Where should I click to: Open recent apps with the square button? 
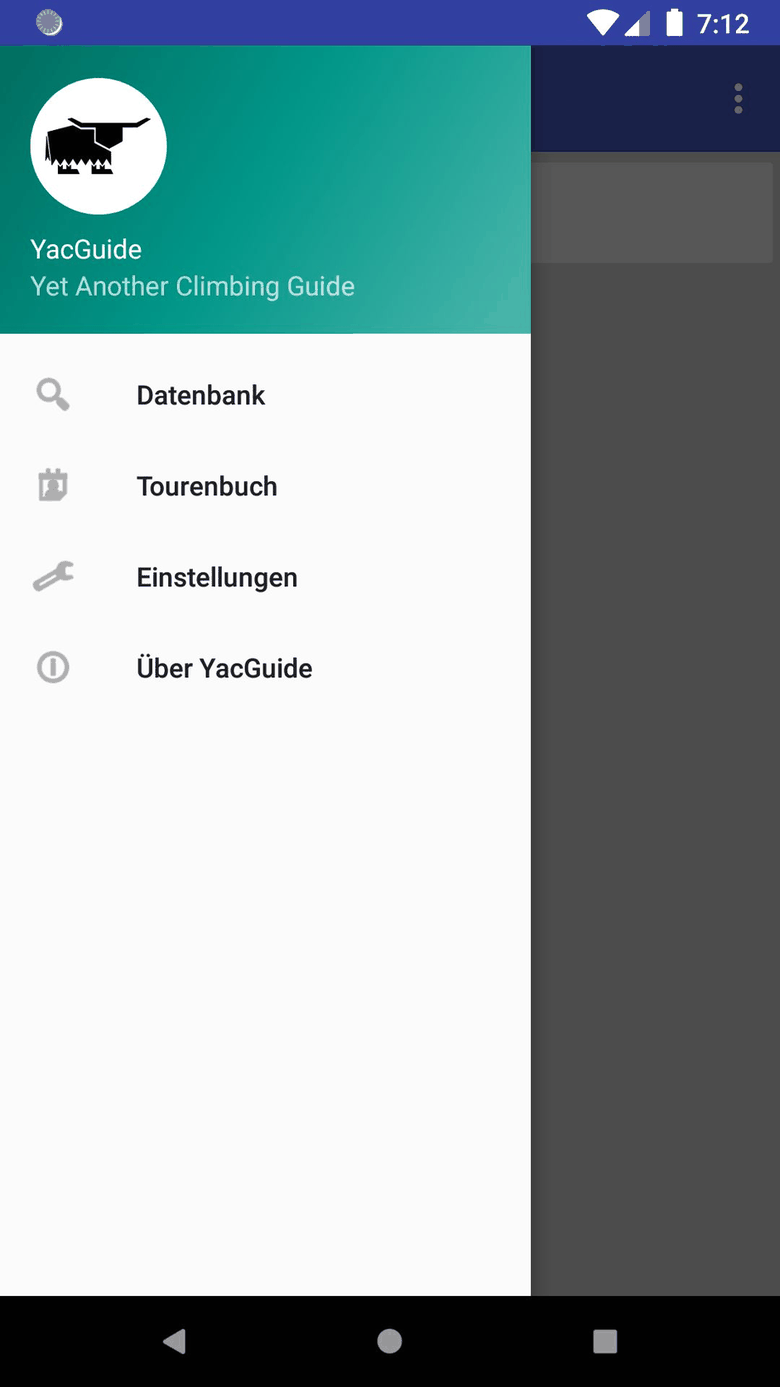pyautogui.click(x=604, y=1342)
